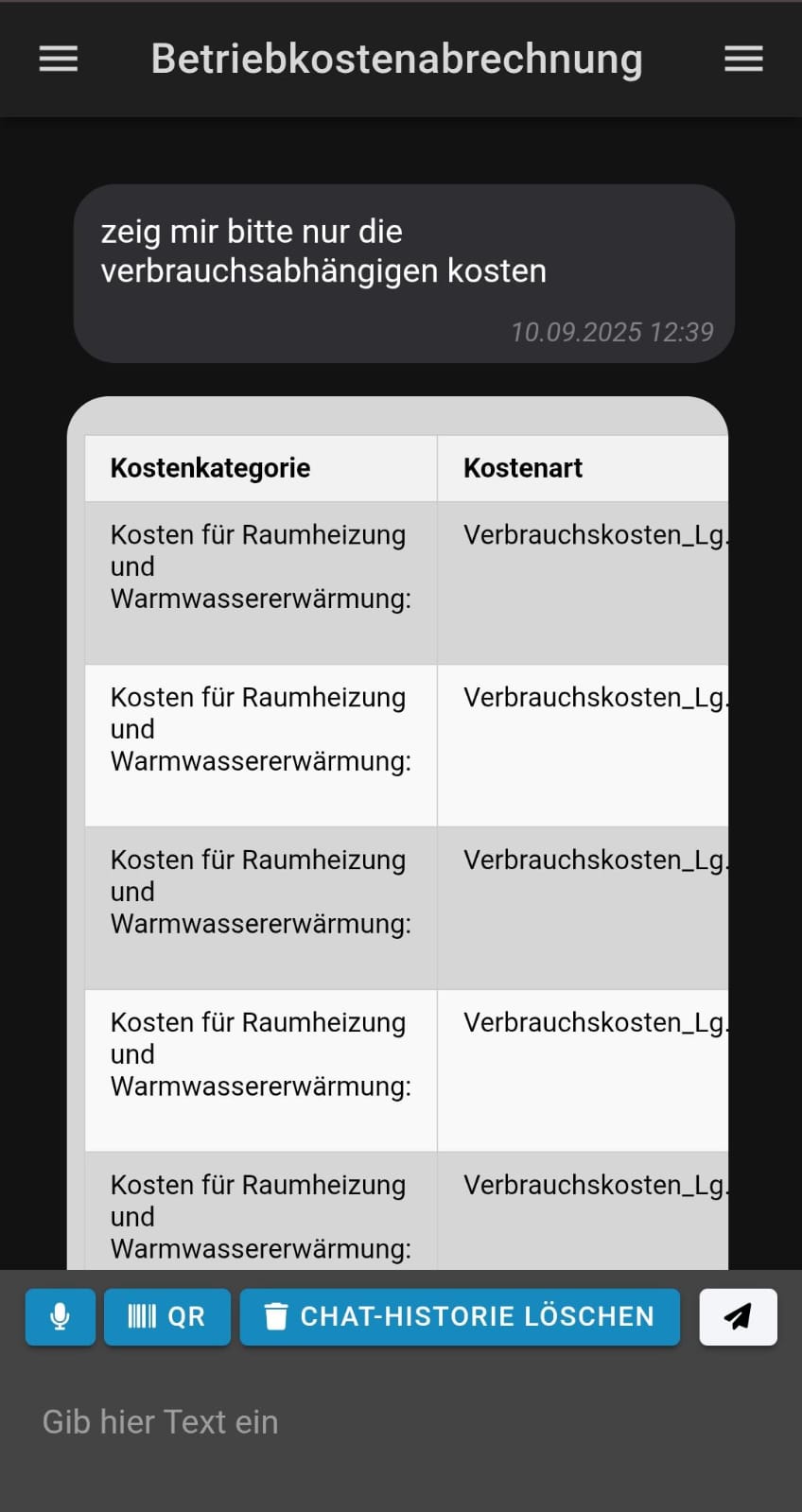This screenshot has width=802, height=1512.
Task: Focus the 'Gib hier Text ein' field
Action: [x=401, y=1422]
